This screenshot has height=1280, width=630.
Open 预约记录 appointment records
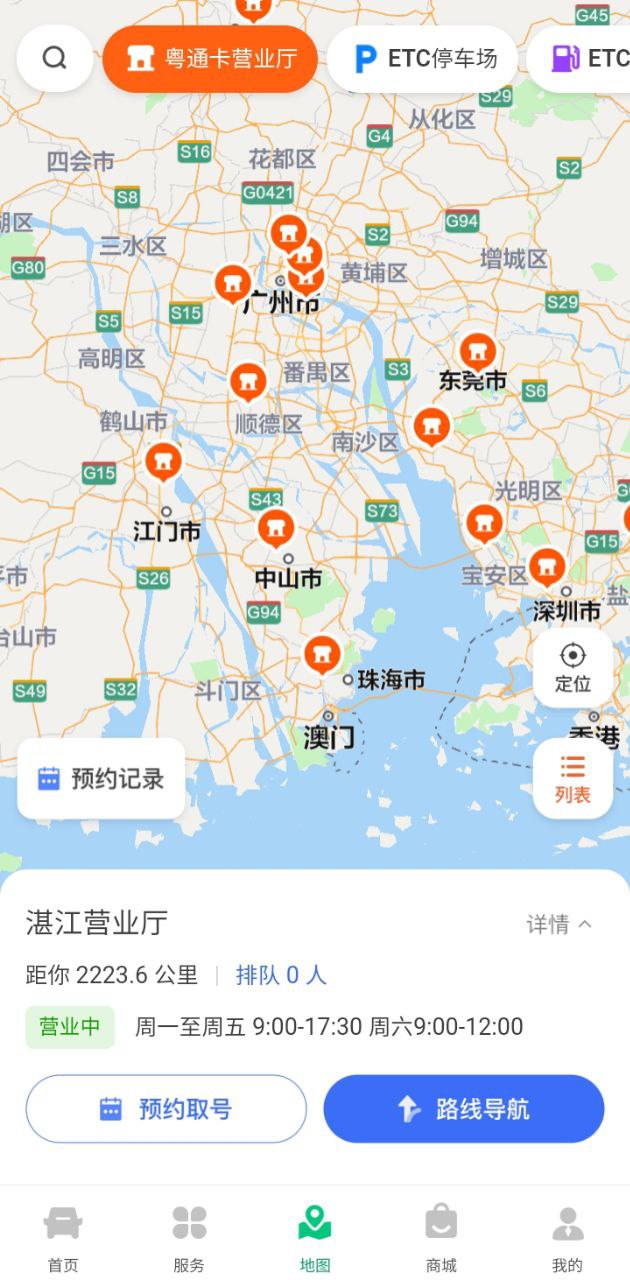coord(101,779)
